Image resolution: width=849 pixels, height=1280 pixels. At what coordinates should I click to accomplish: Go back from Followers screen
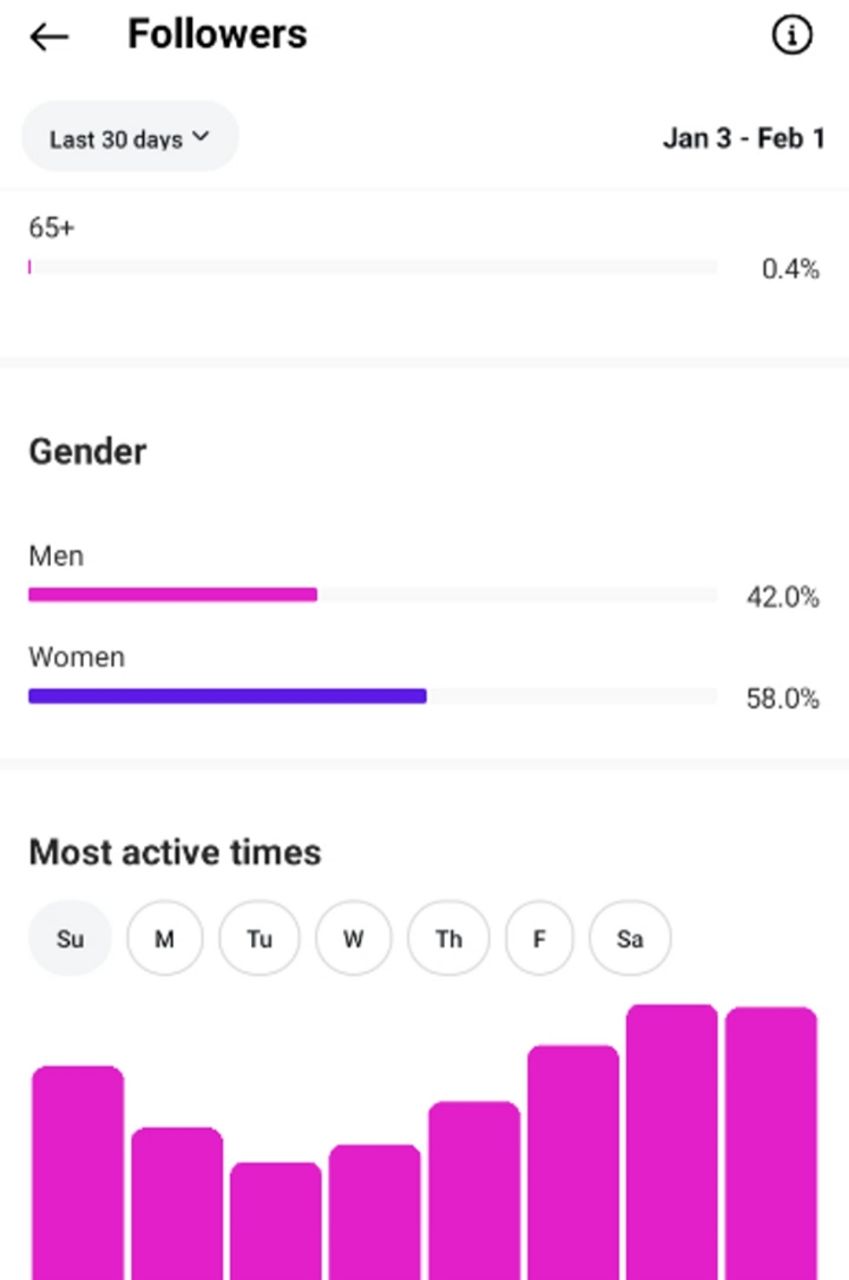(48, 37)
